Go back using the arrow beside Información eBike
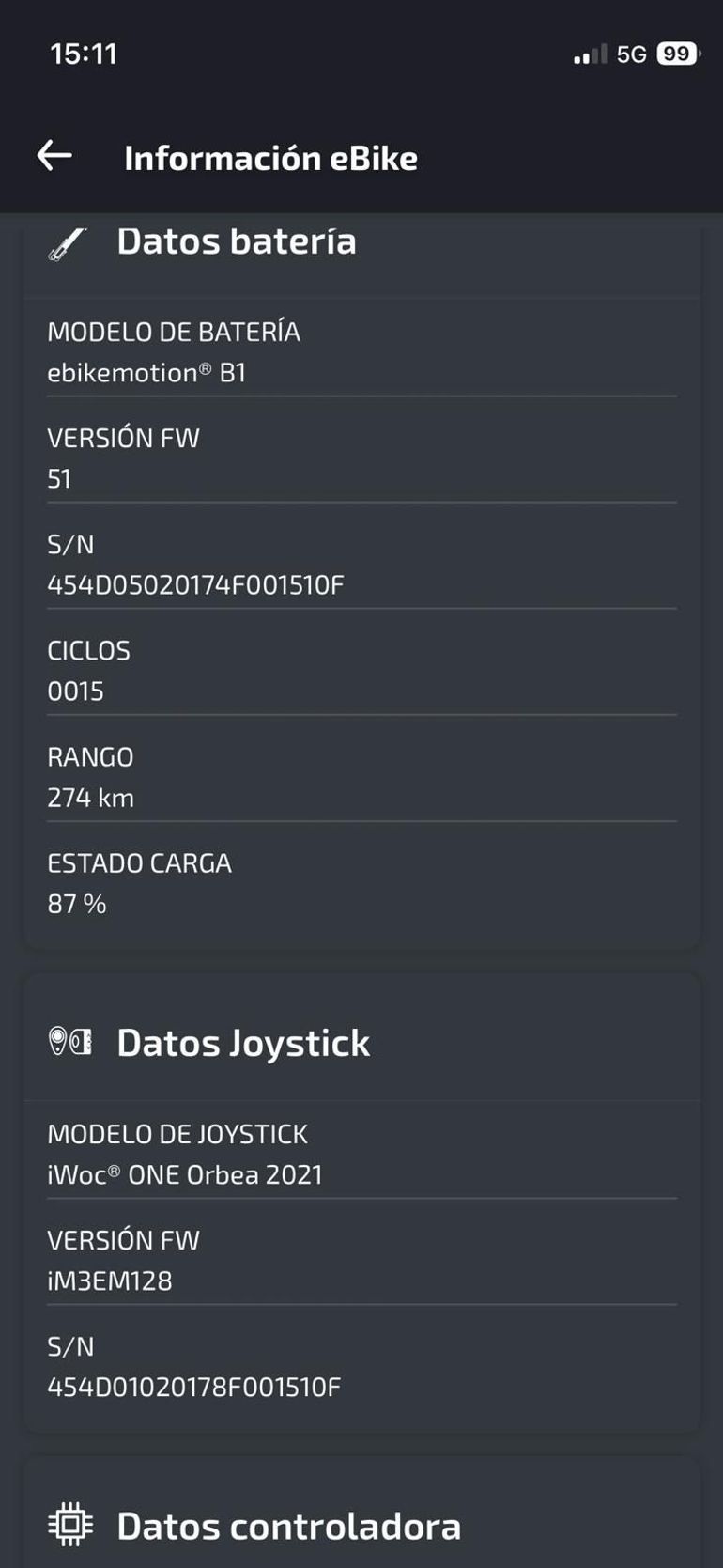This screenshot has height=1568, width=723. tap(54, 156)
